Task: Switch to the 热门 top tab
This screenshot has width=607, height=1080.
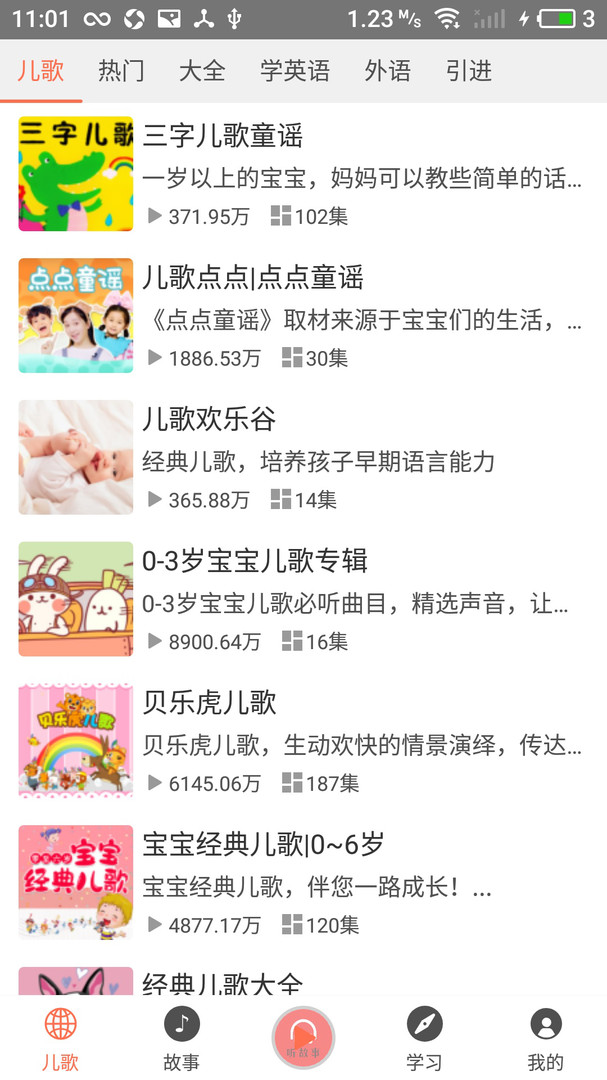Action: [121, 71]
